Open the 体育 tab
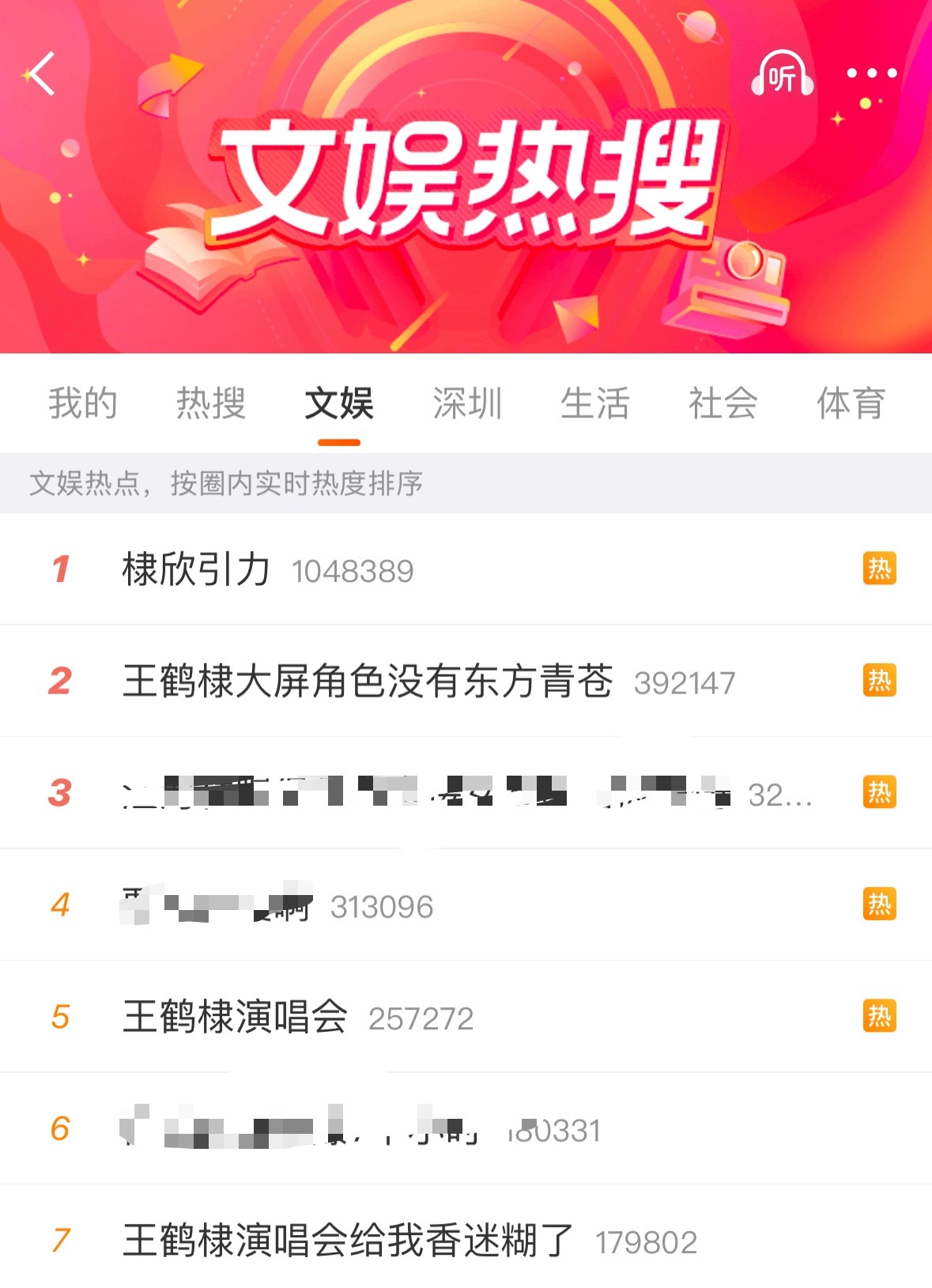Image resolution: width=932 pixels, height=1288 pixels. [x=848, y=403]
